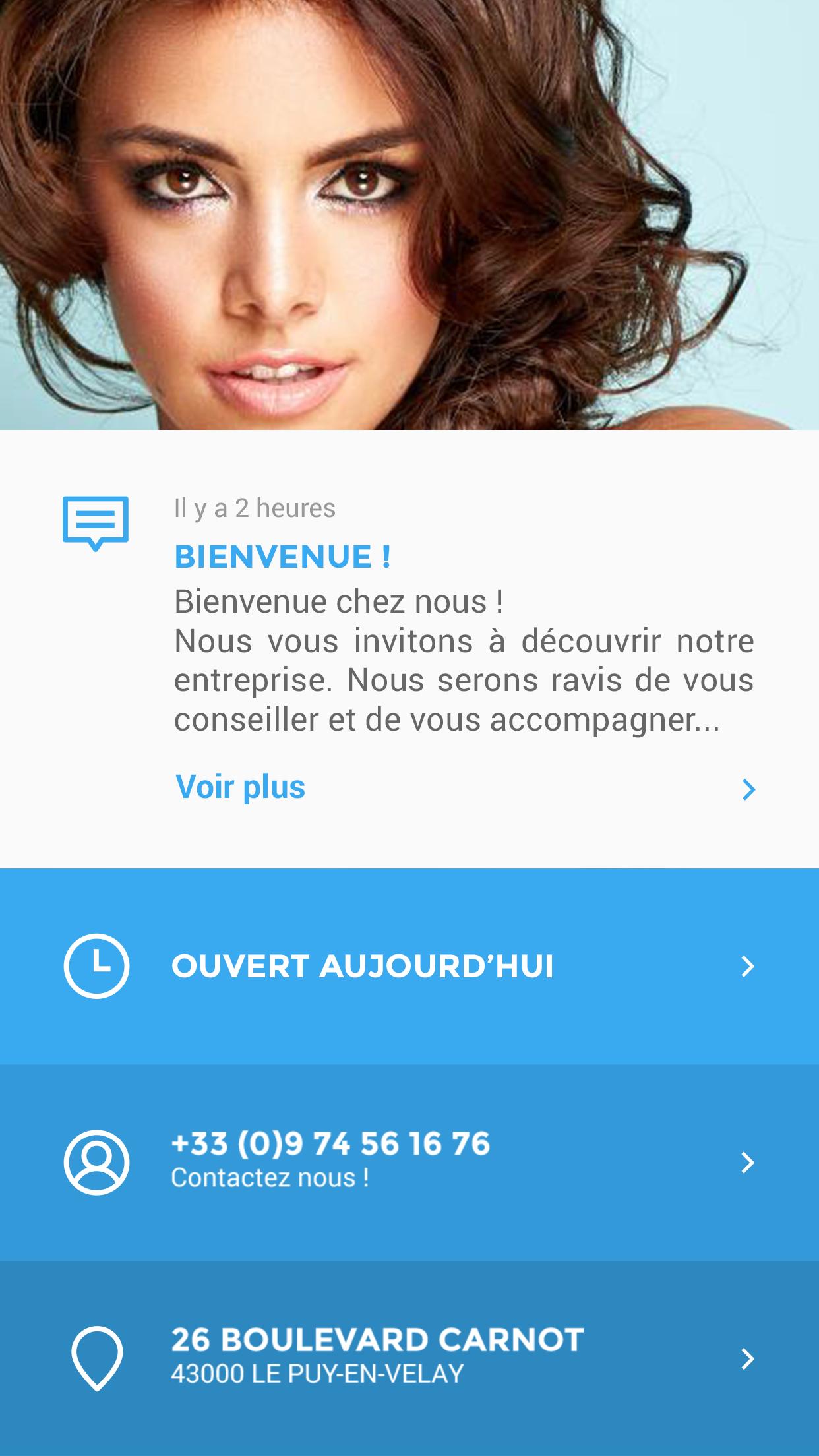The width and height of the screenshot is (819, 1456).
Task: Open the 26 Boulevard Carnot address
Action: (409, 1358)
